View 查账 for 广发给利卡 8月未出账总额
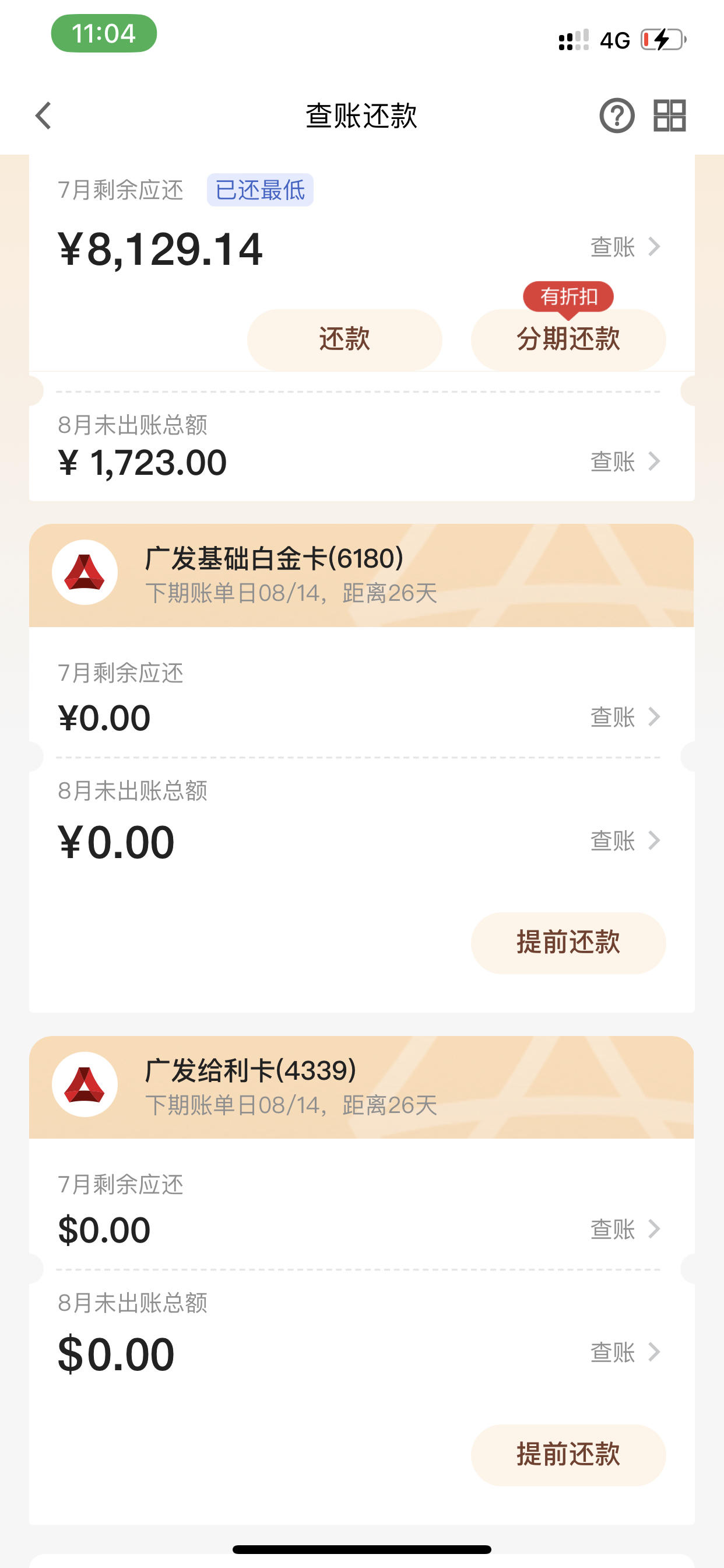 [x=625, y=1353]
